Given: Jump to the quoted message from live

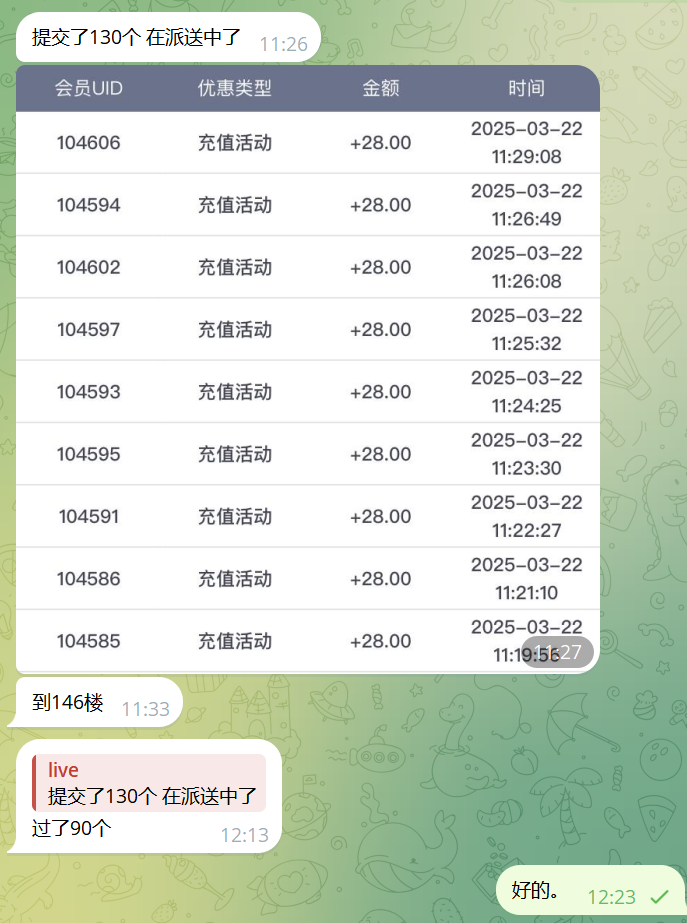Looking at the screenshot, I should 150,783.
